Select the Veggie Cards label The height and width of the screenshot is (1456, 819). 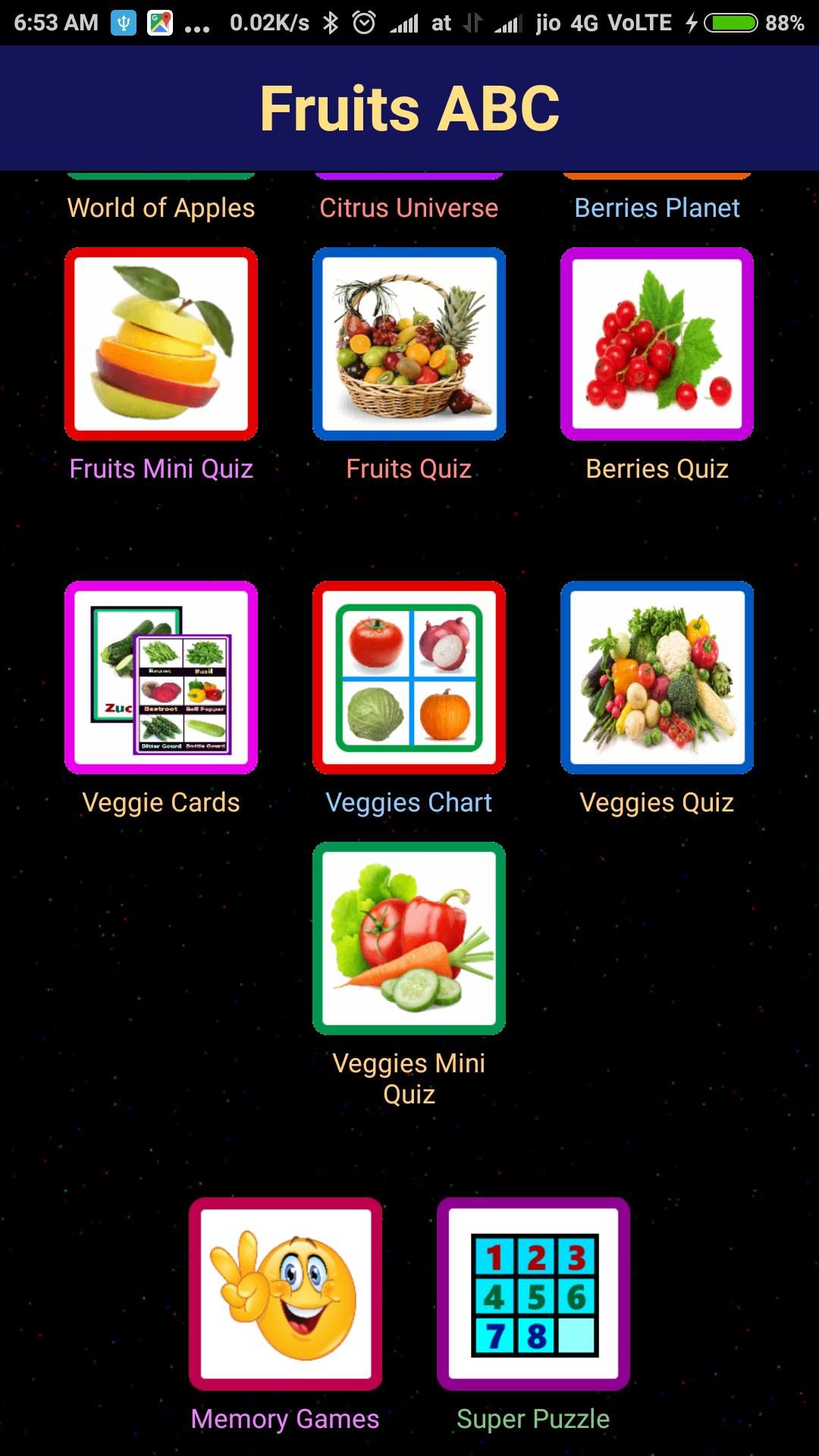160,802
